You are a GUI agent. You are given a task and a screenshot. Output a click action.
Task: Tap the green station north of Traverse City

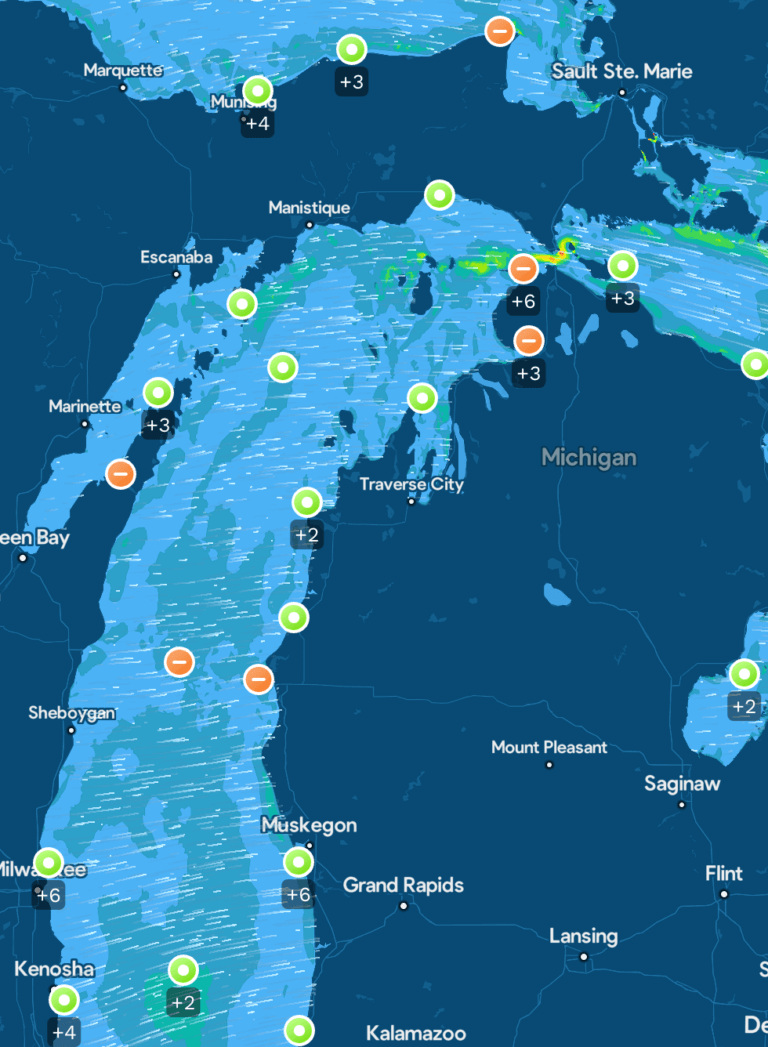(423, 398)
